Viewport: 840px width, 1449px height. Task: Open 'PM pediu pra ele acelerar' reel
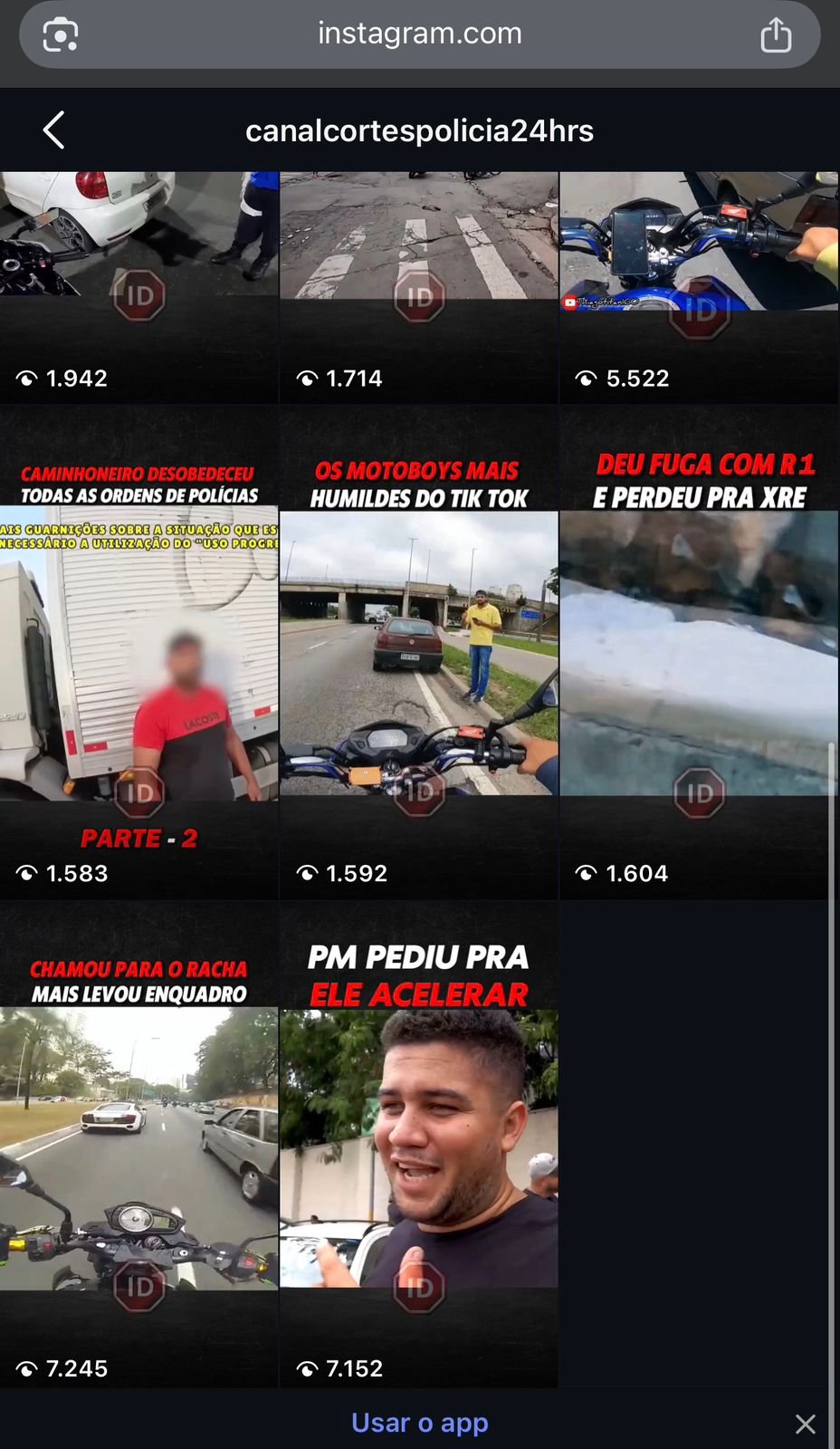419,1146
